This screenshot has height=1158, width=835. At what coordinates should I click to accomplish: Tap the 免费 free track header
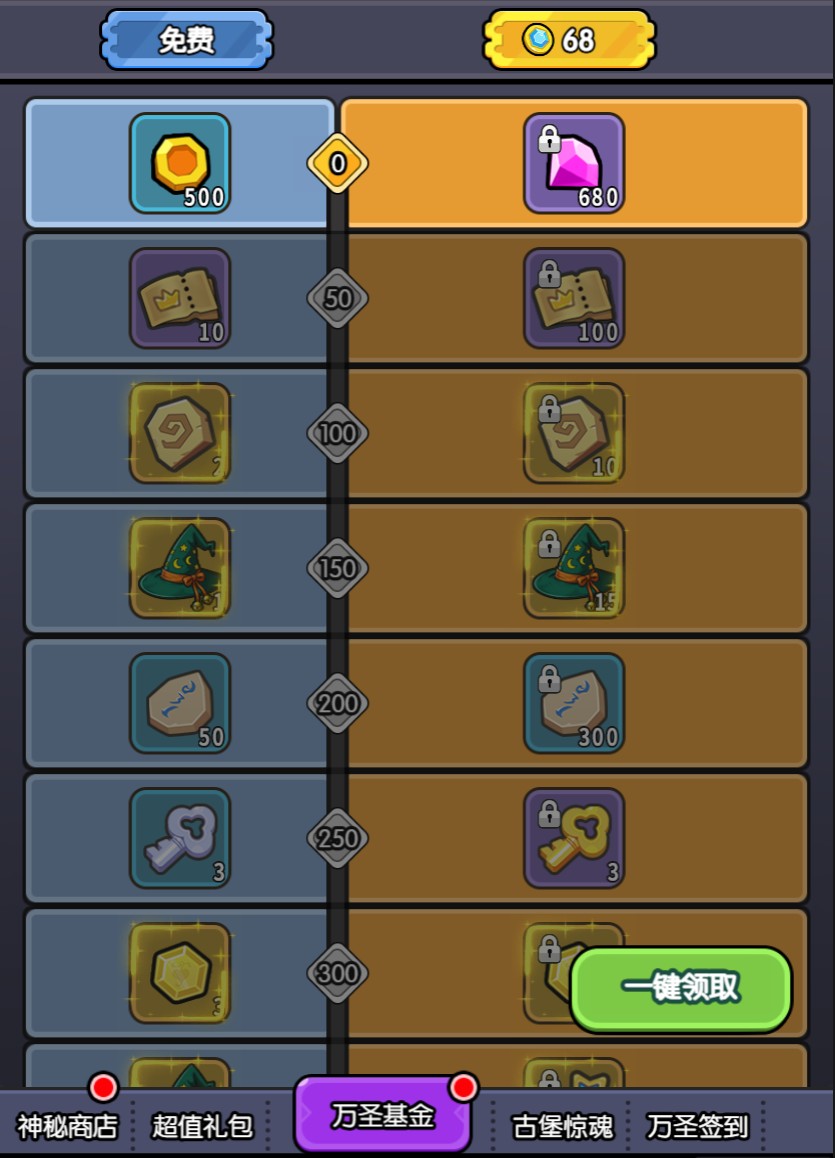coord(186,40)
